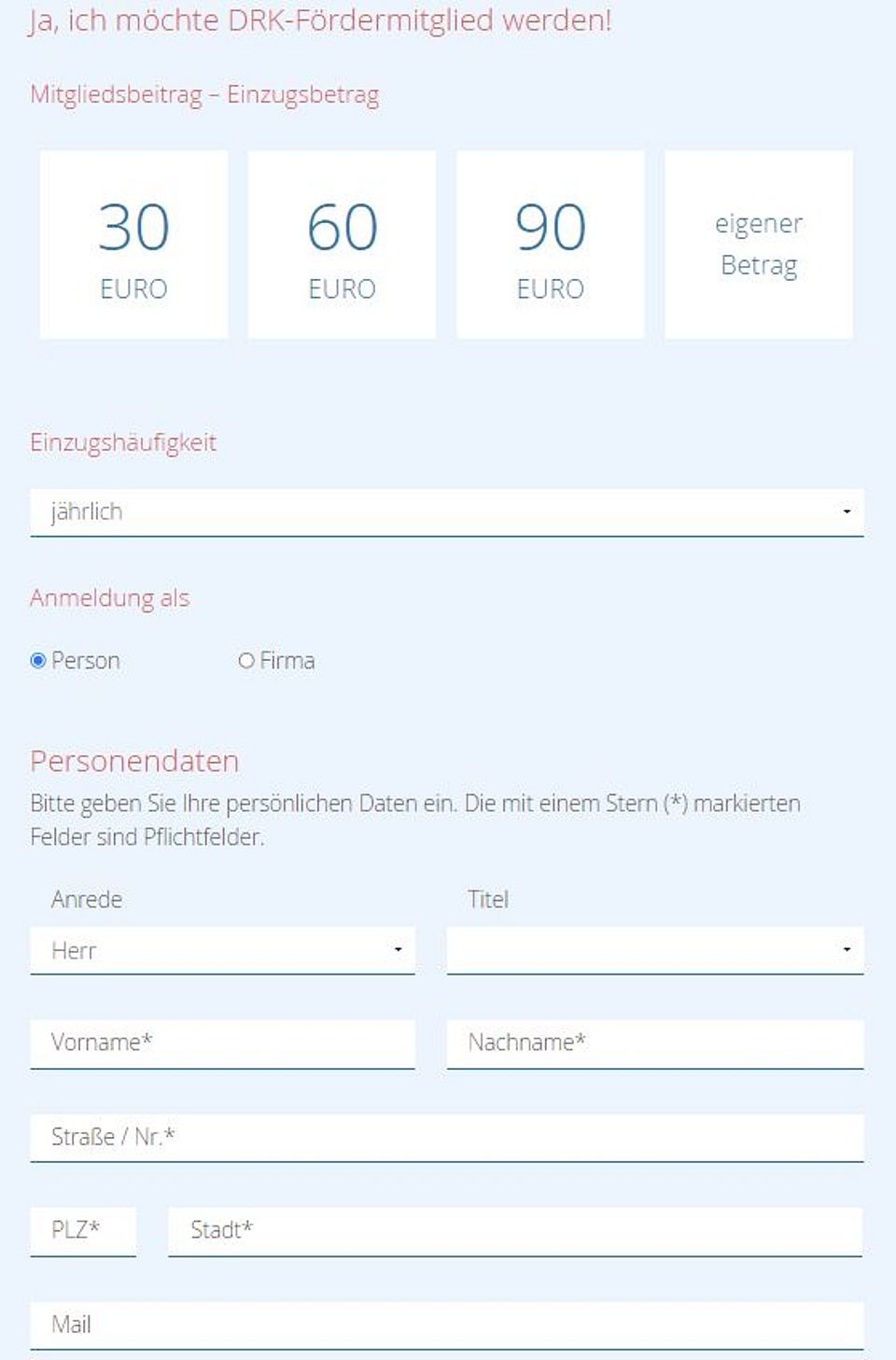Select eigener Betrag to enter custom amount
The height and width of the screenshot is (1360, 896).
pyautogui.click(x=758, y=245)
